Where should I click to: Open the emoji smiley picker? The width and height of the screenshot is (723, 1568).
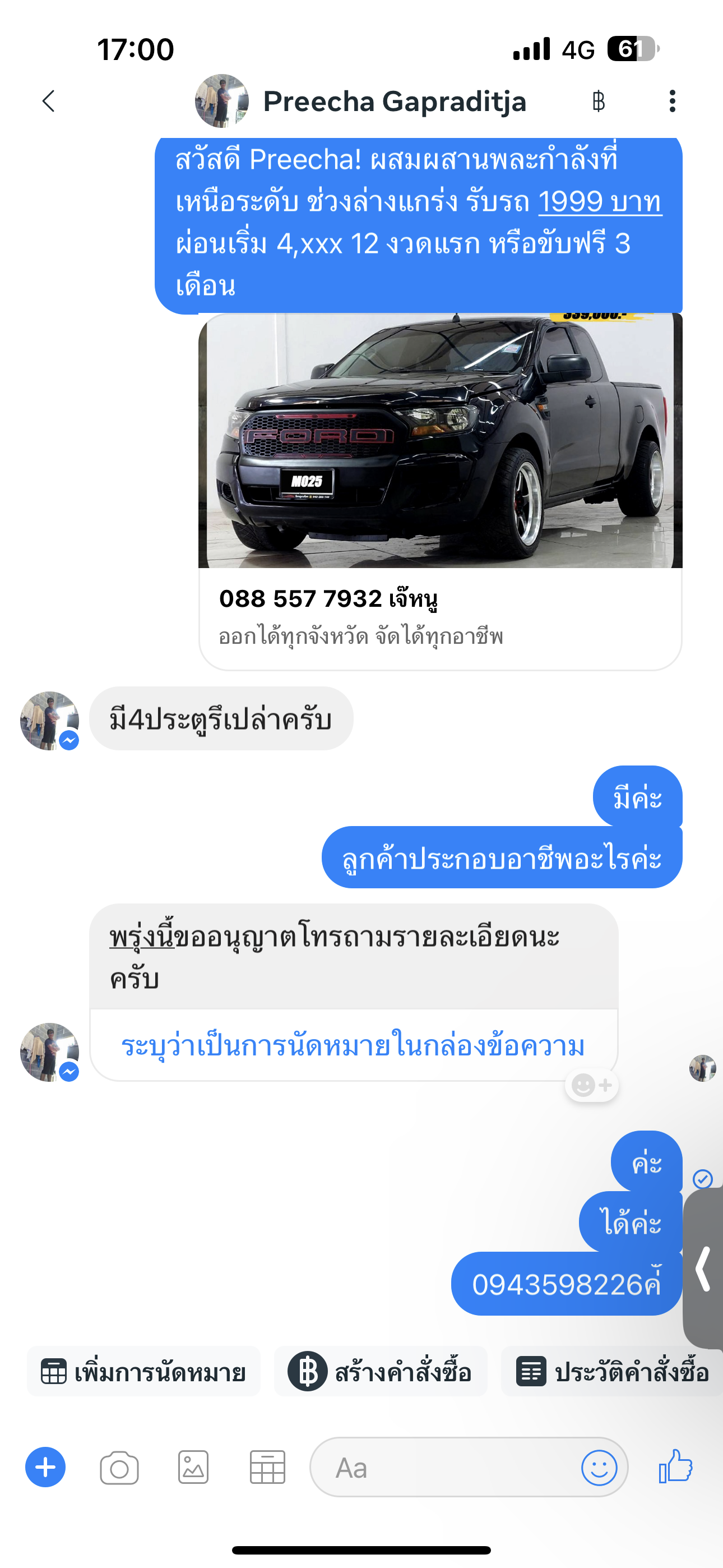coord(599,1468)
